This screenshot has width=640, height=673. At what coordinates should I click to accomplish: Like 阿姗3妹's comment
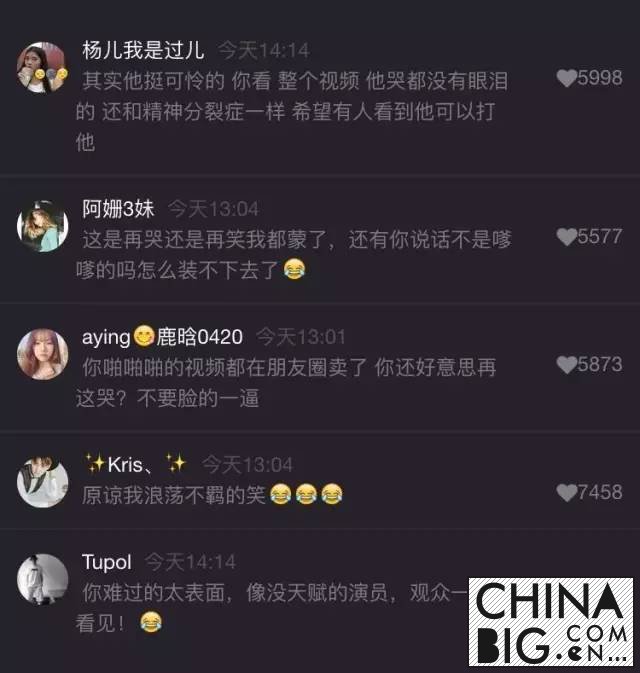coord(567,237)
